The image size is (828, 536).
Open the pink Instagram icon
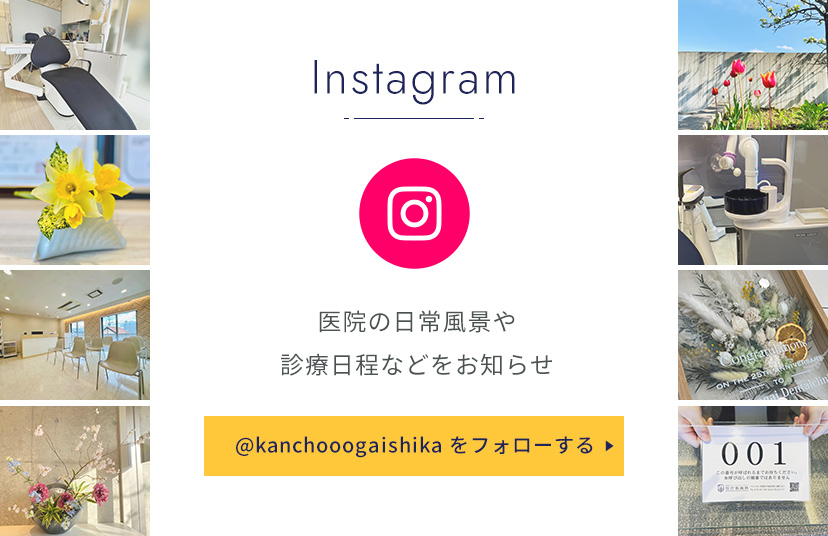click(414, 213)
